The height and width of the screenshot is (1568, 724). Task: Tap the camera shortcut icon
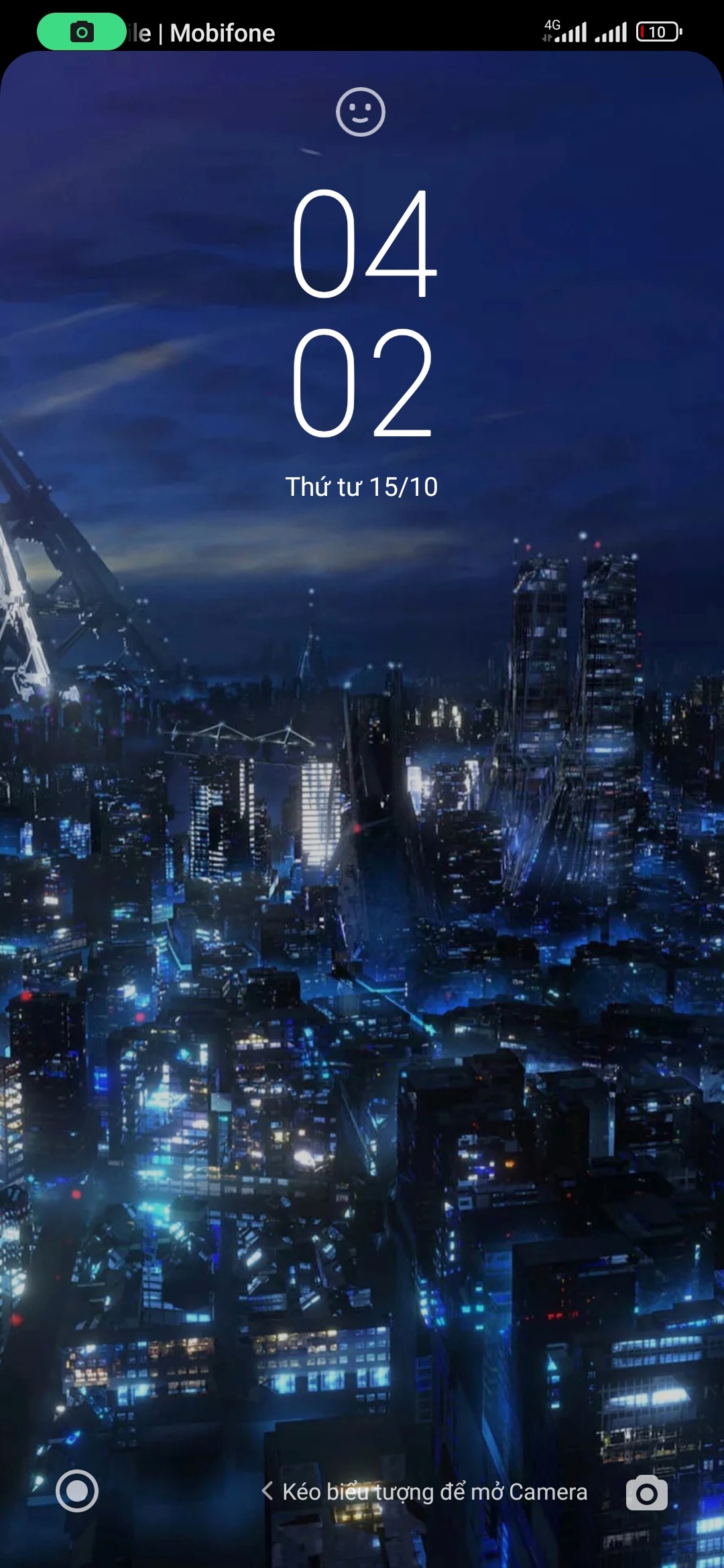646,1492
